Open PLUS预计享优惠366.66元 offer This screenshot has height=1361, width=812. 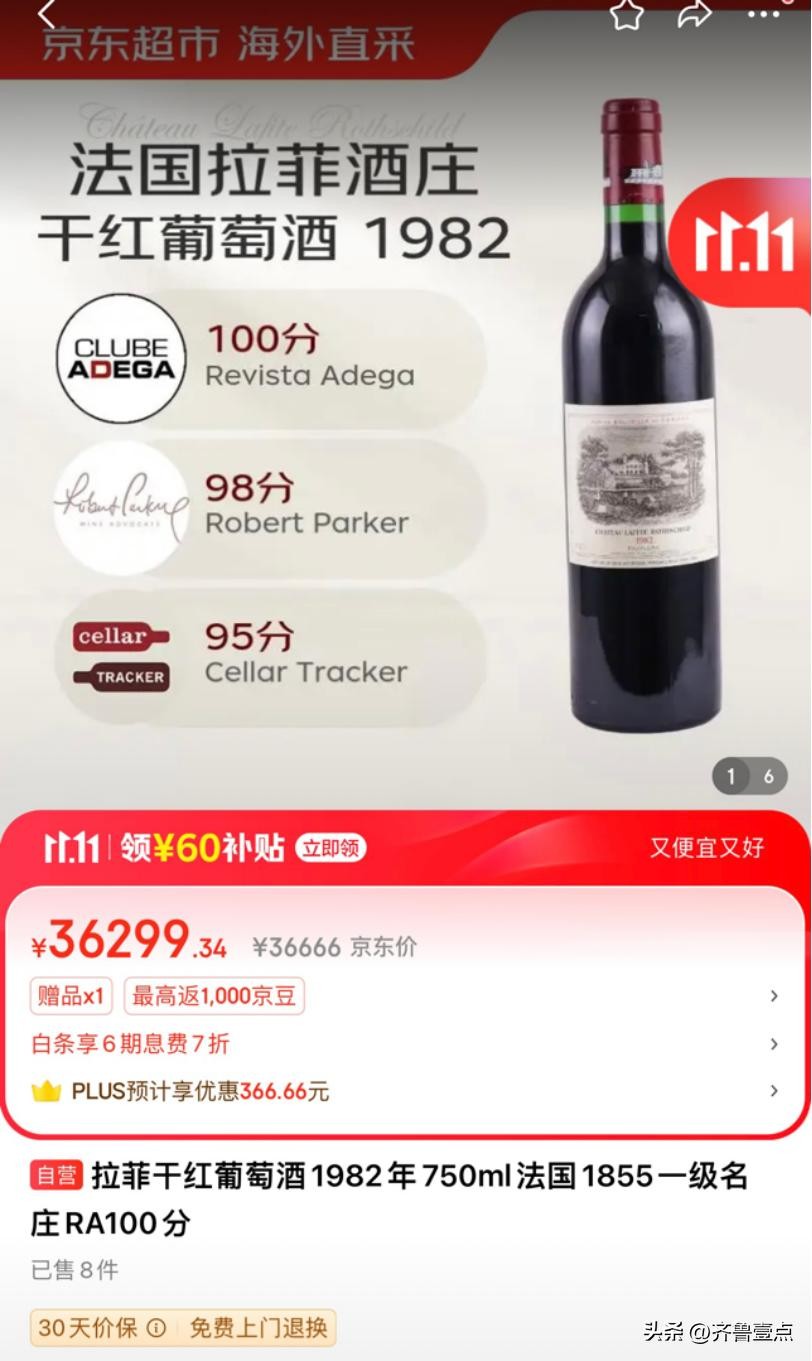[200, 1091]
